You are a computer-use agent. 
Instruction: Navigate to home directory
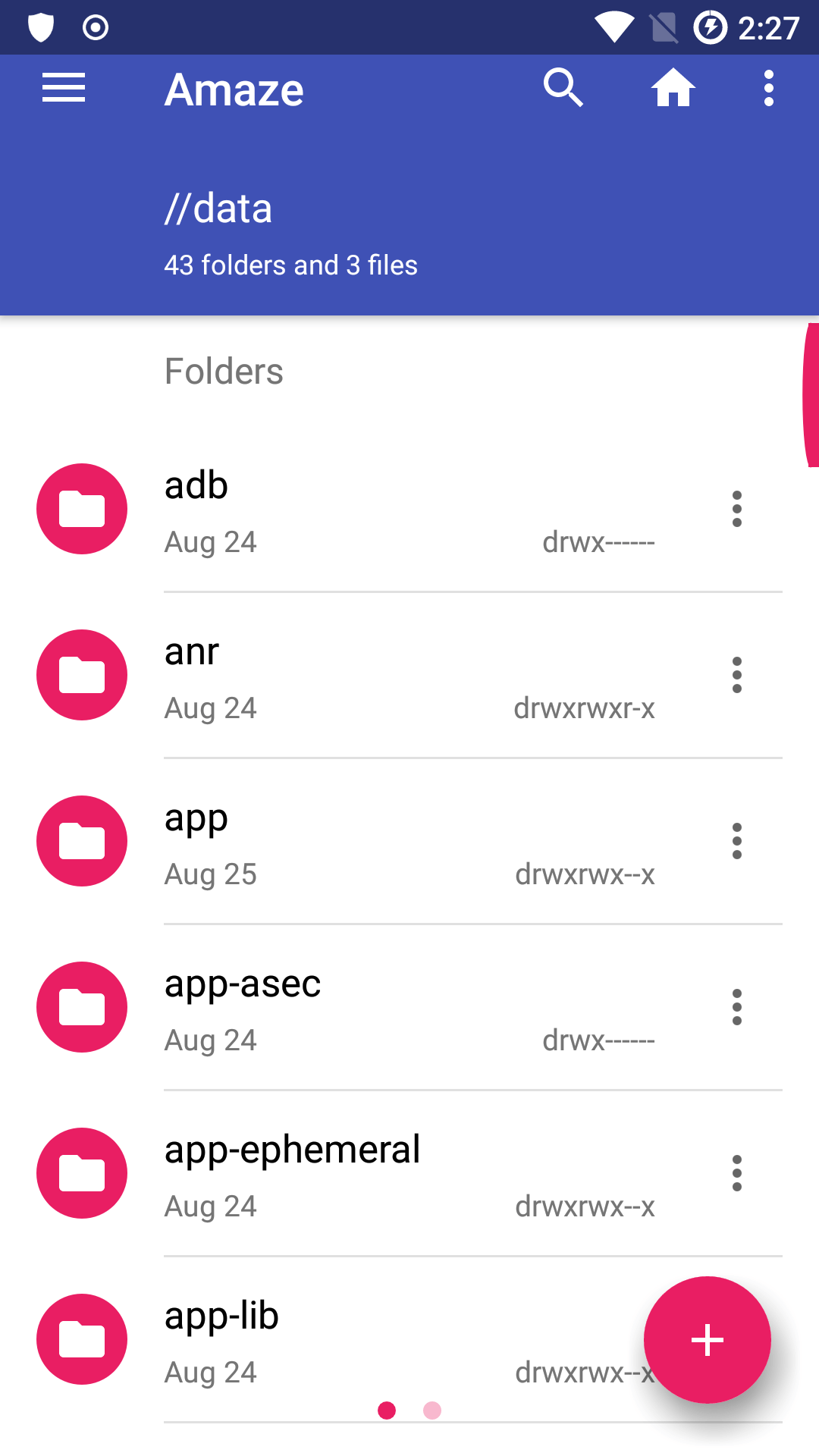[673, 87]
